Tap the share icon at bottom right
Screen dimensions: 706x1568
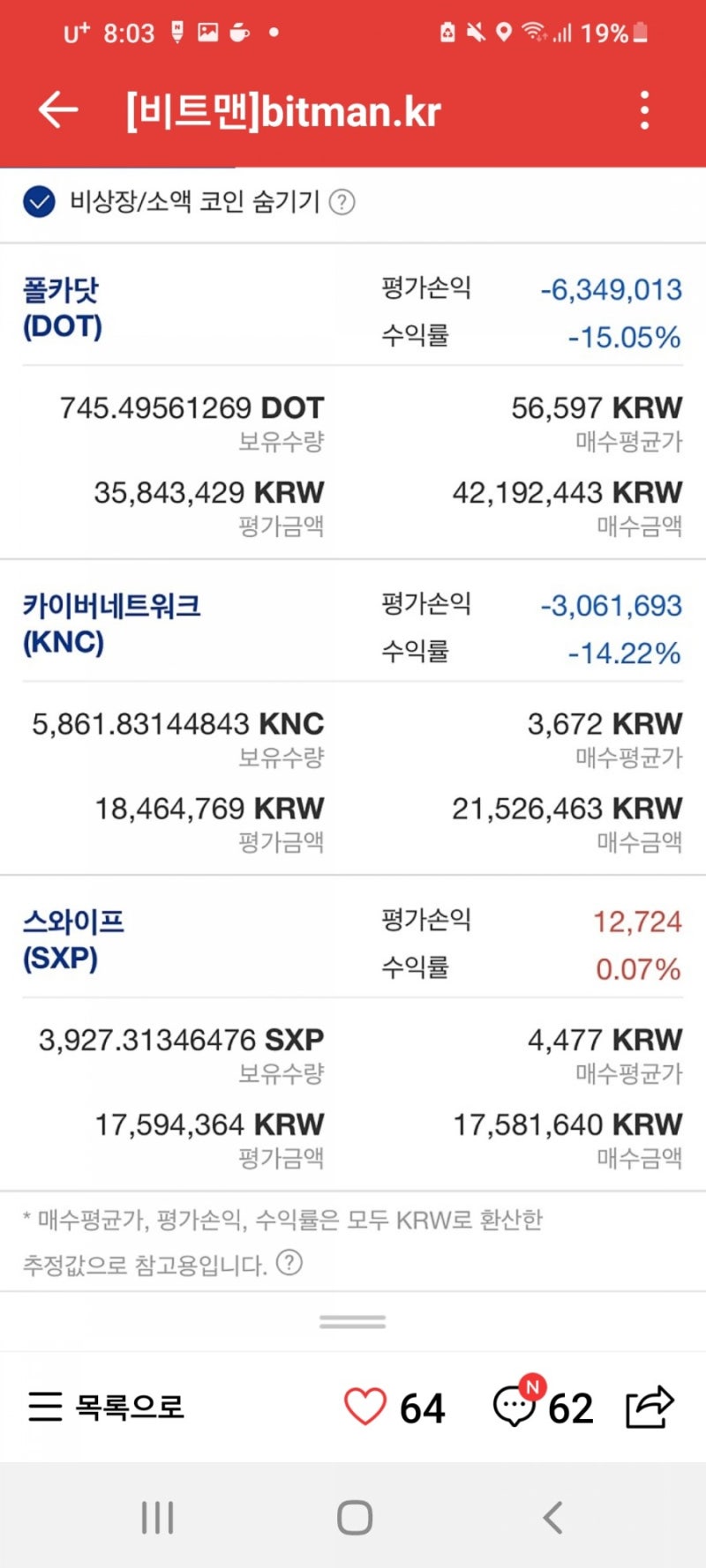(x=649, y=1405)
